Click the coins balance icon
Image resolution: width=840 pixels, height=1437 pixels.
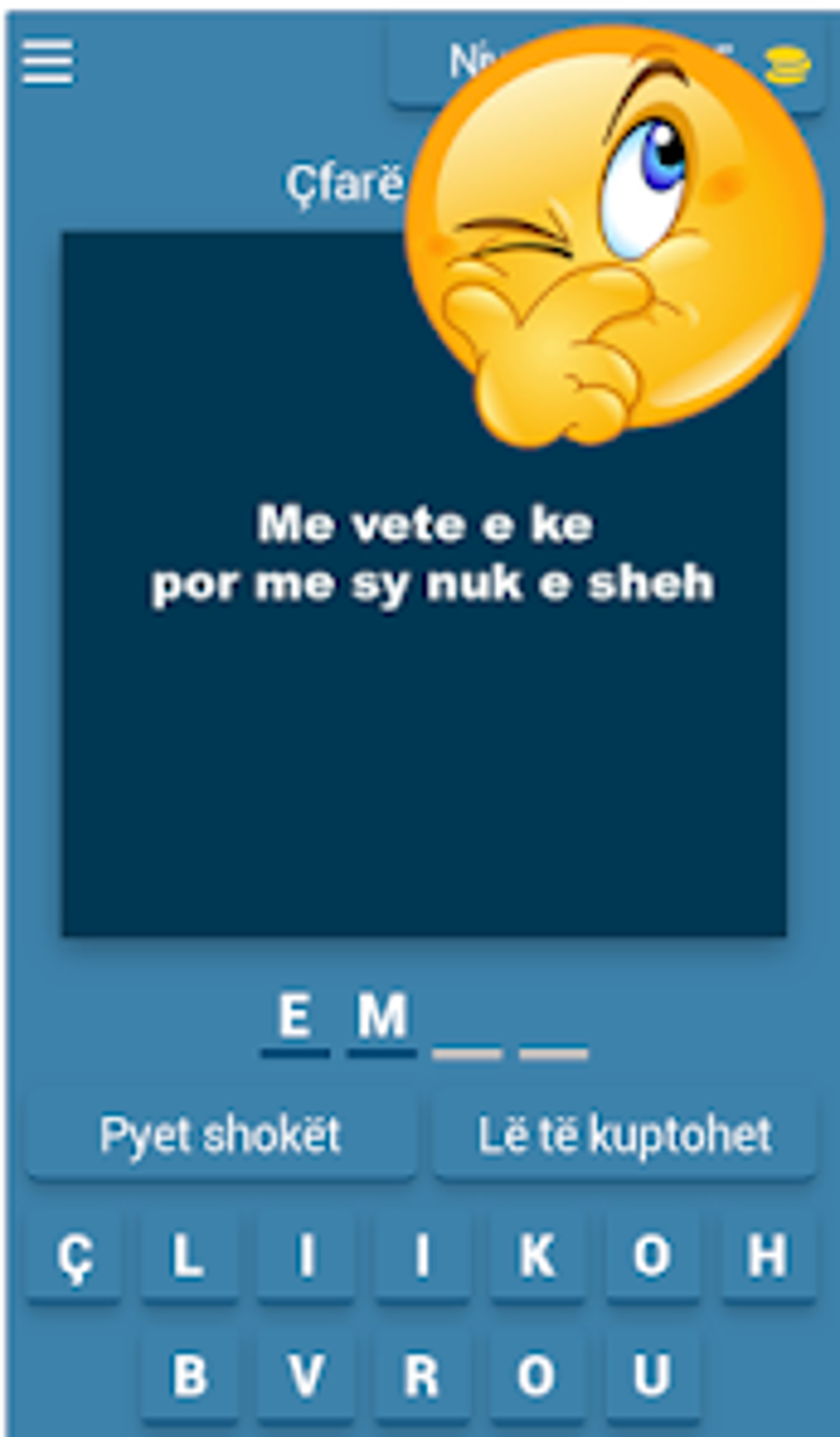[786, 65]
